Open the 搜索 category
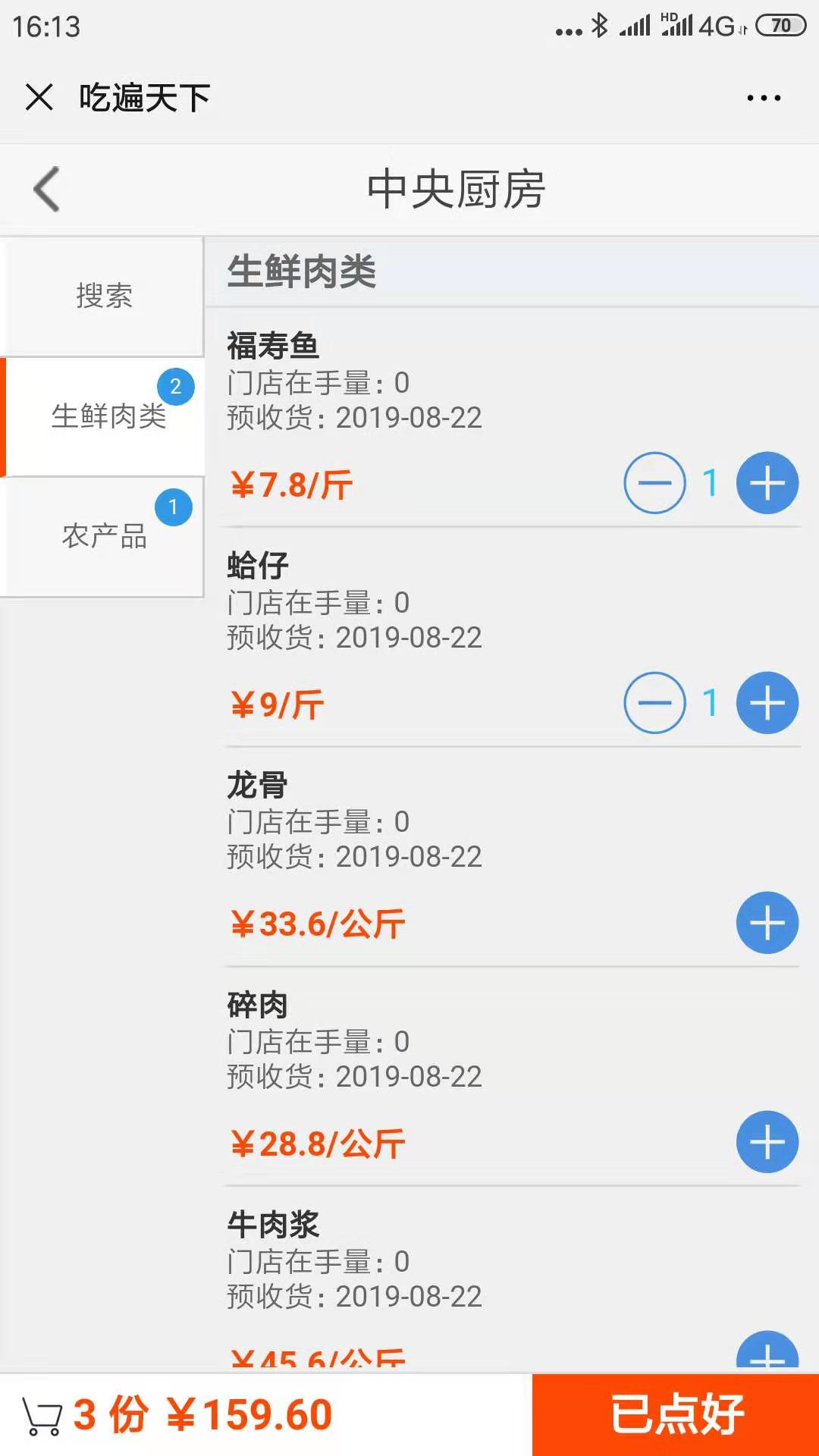The image size is (819, 1456). click(x=103, y=296)
